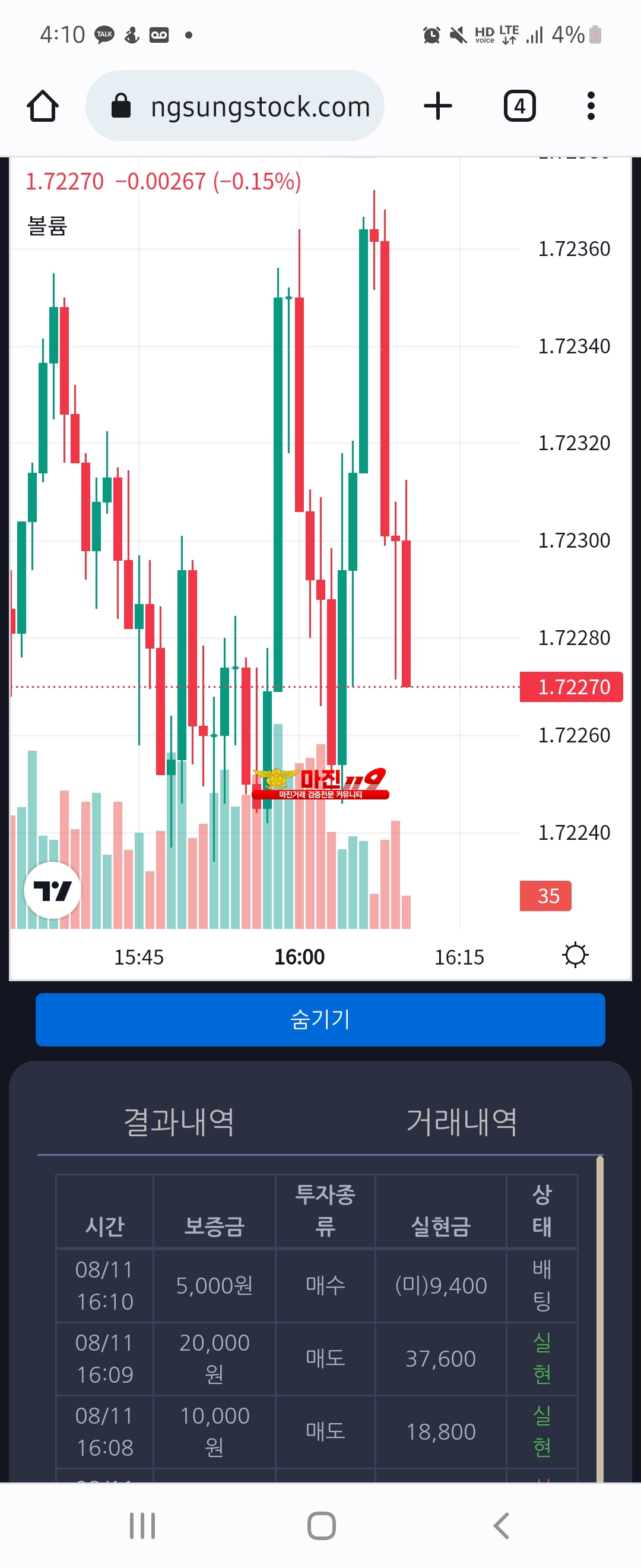
Task: Open the recent apps view
Action: (x=142, y=1525)
